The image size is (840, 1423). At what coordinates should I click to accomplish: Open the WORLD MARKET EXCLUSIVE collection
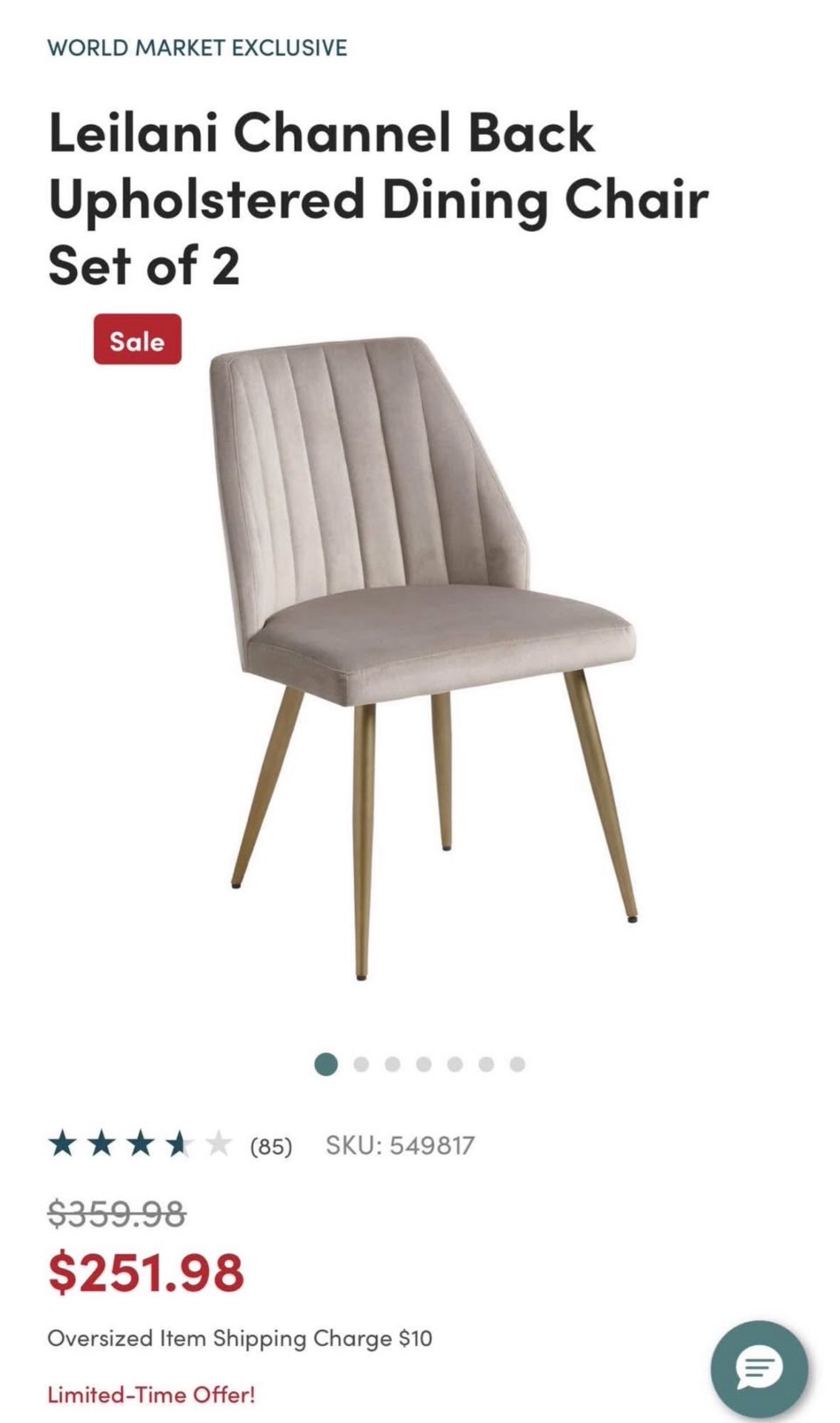tap(196, 46)
